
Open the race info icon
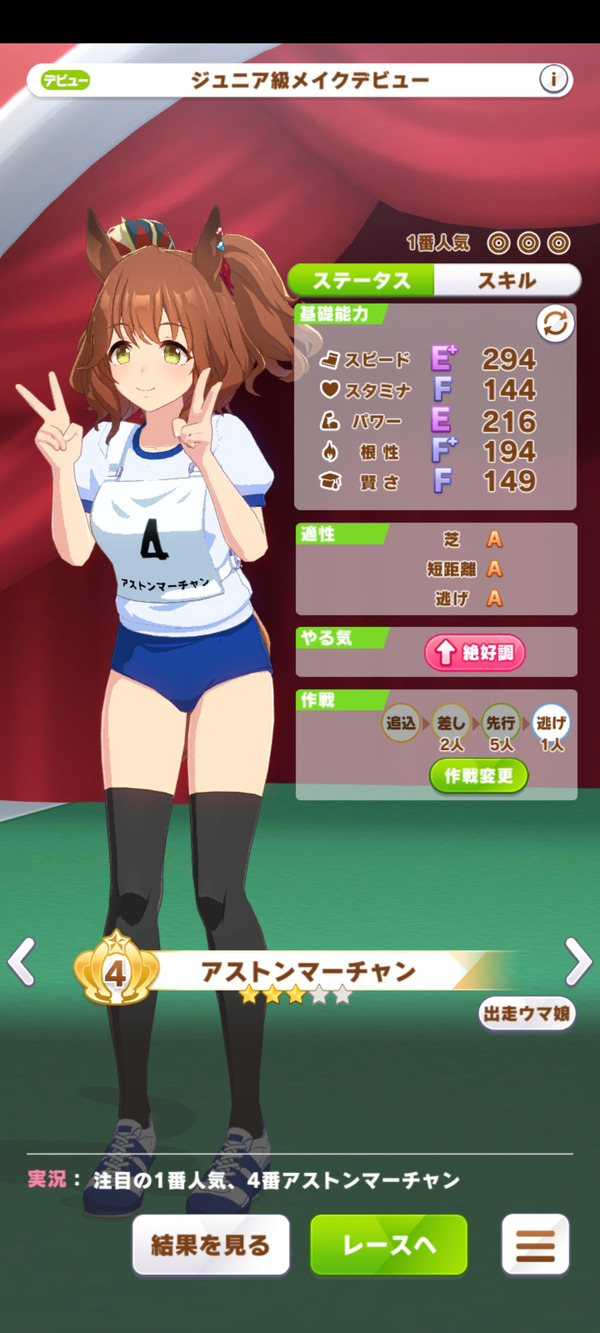[554, 80]
